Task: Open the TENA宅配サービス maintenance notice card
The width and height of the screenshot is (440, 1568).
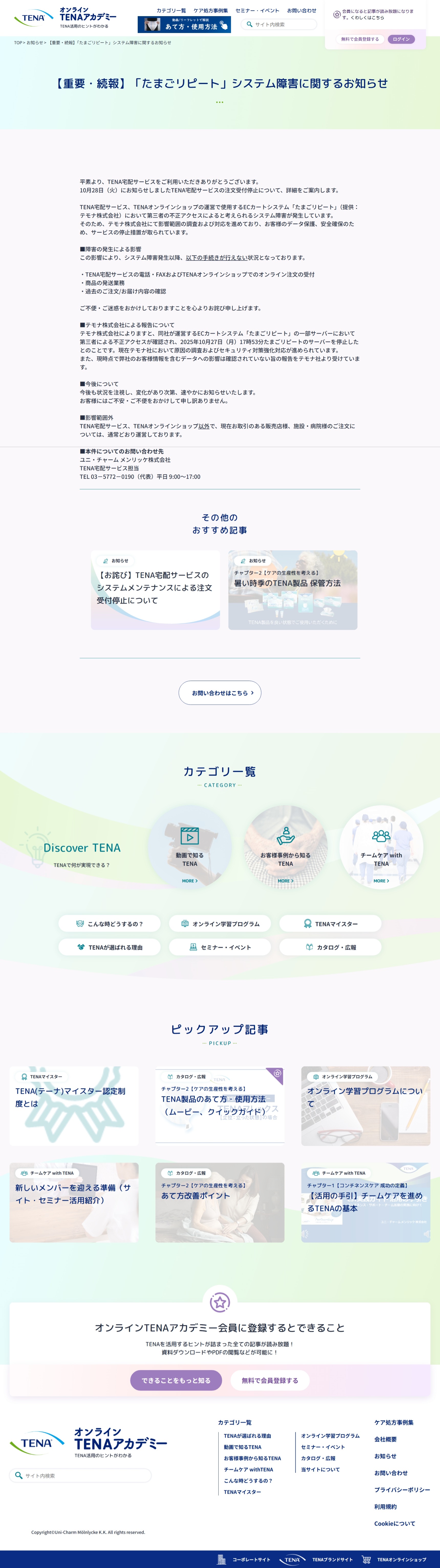Action: coord(155,589)
